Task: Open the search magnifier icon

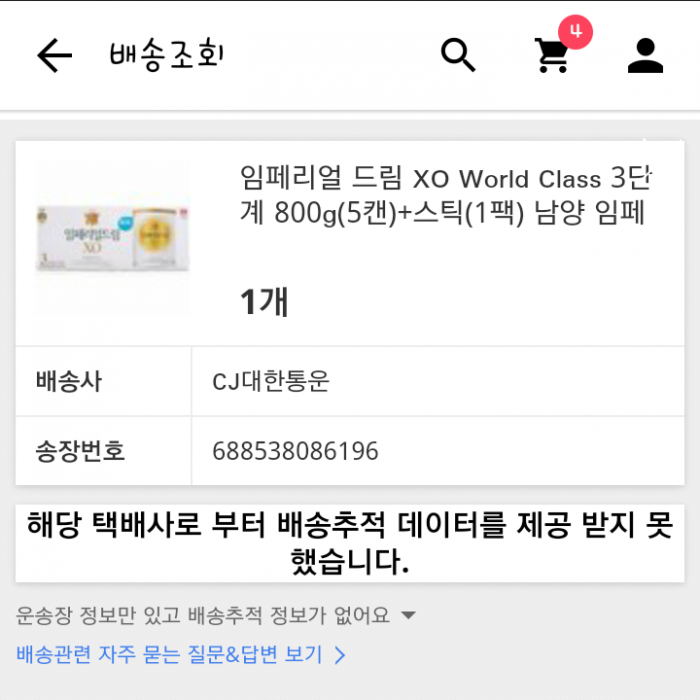Action: pyautogui.click(x=458, y=55)
